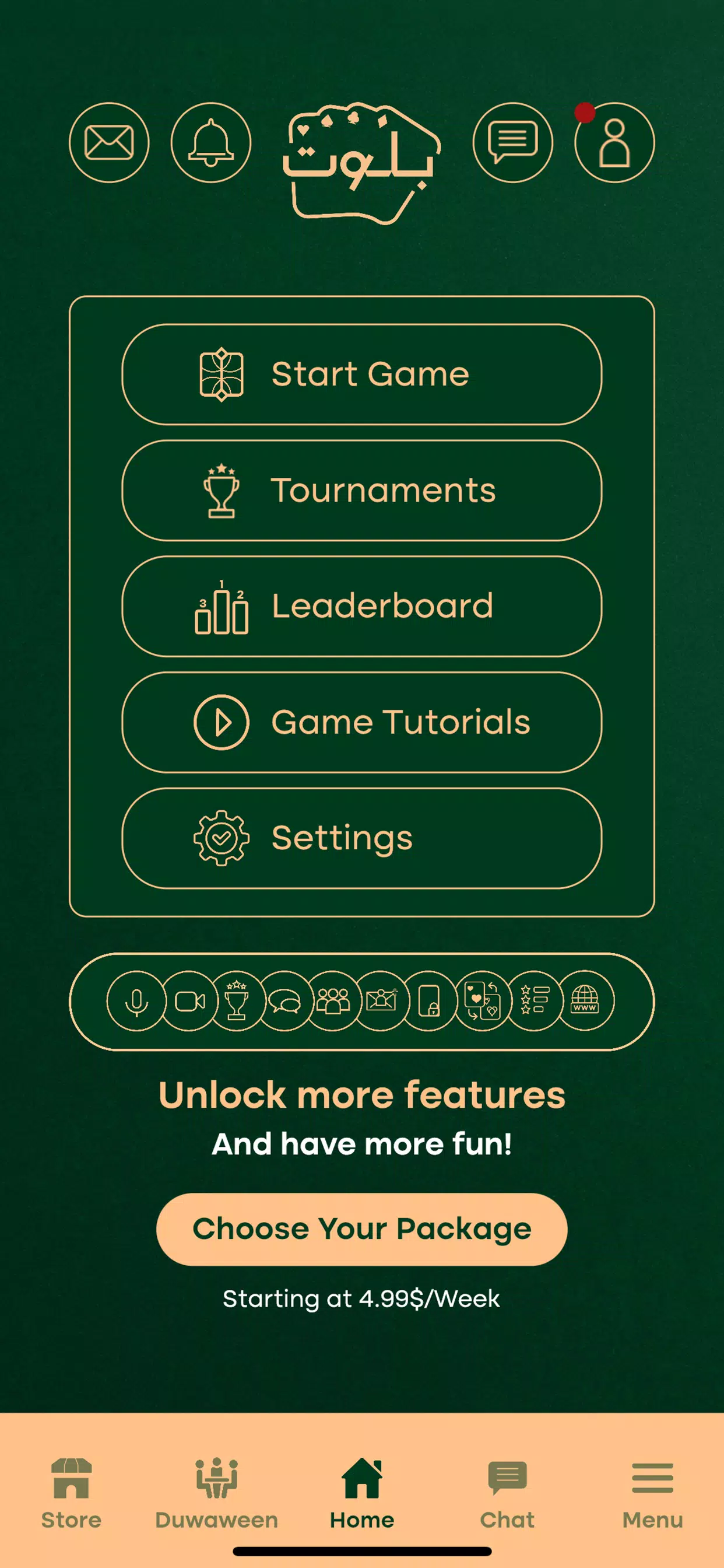
Task: Open the Menu tab
Action: click(652, 1493)
